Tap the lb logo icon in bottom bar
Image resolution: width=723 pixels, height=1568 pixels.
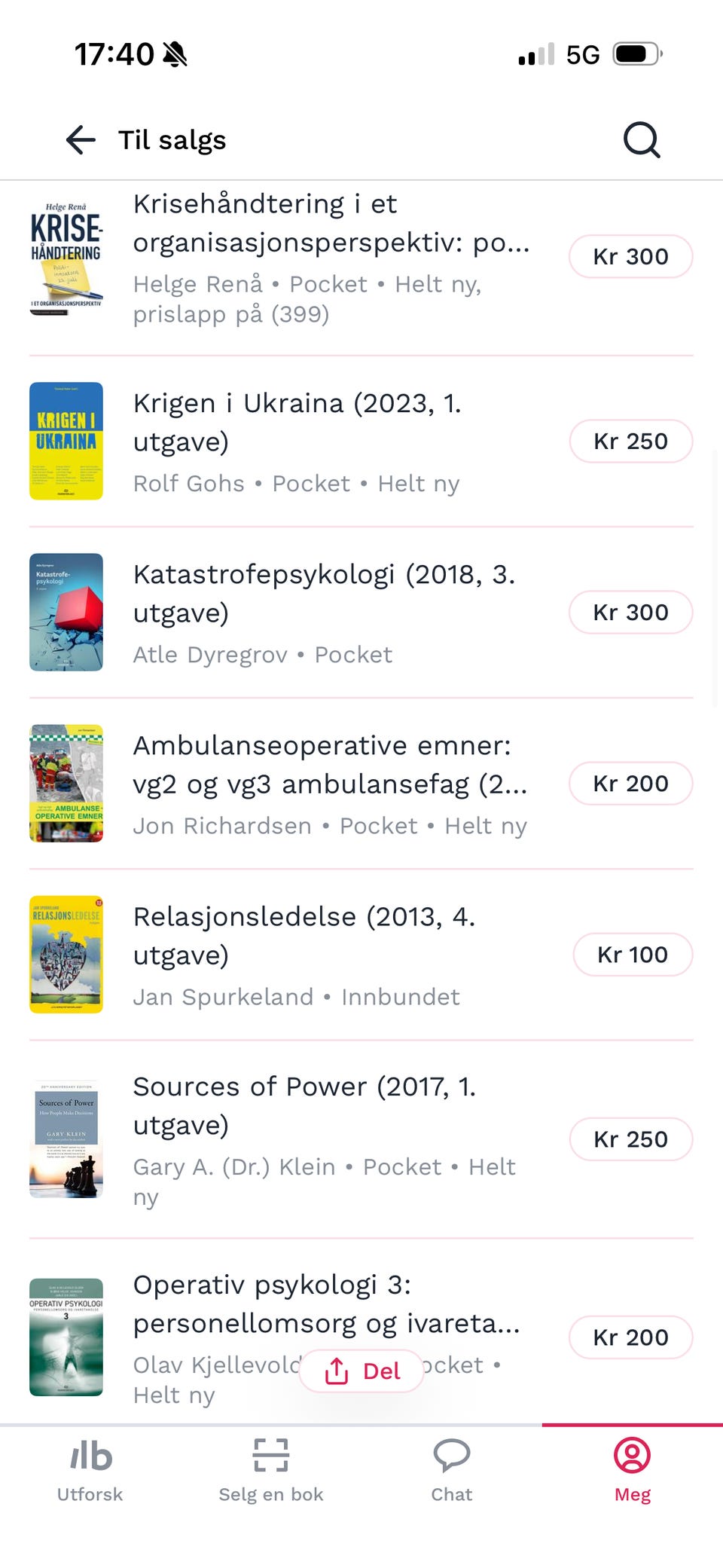coord(89,1455)
